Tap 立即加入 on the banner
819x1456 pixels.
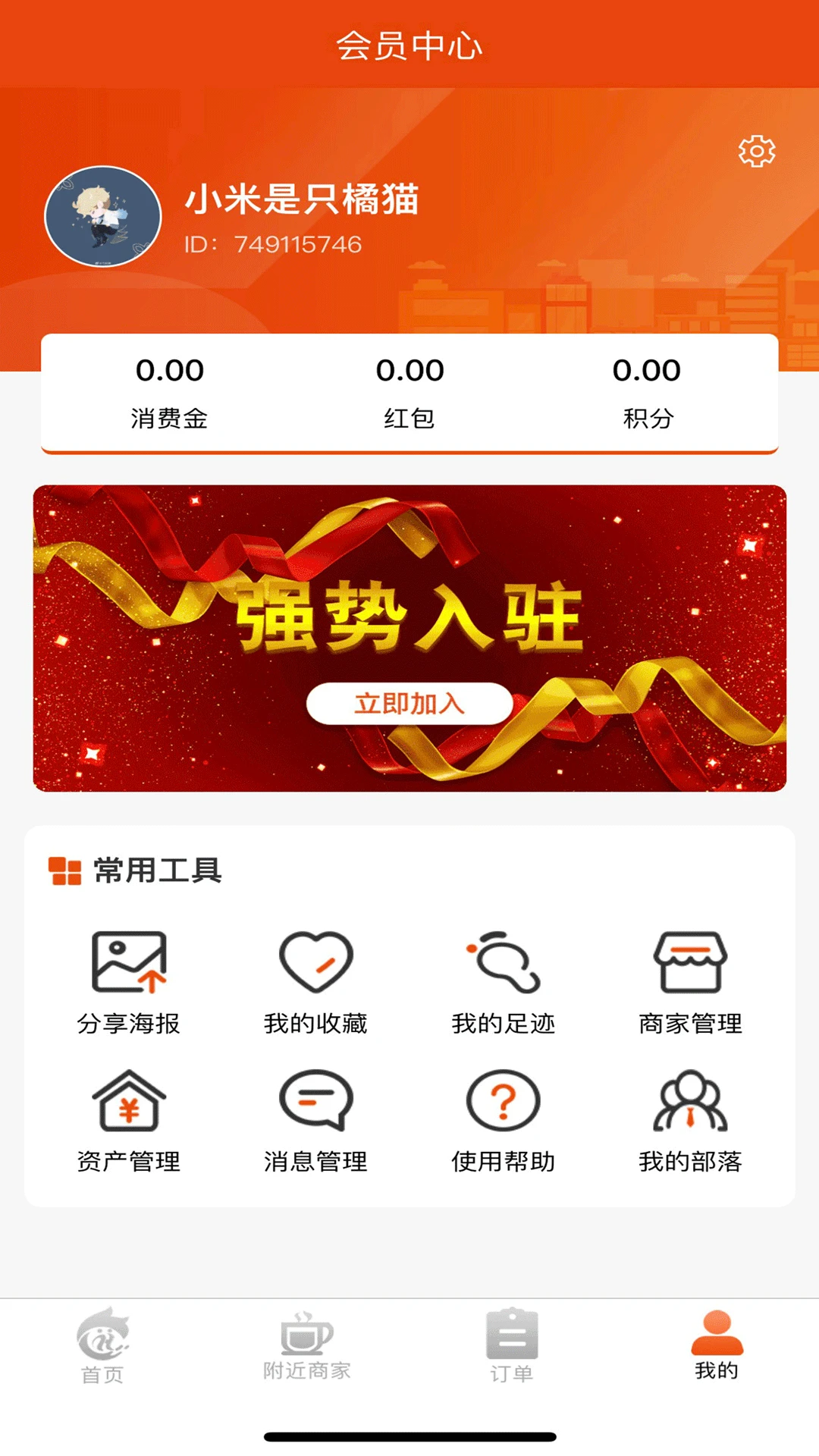coord(409,704)
